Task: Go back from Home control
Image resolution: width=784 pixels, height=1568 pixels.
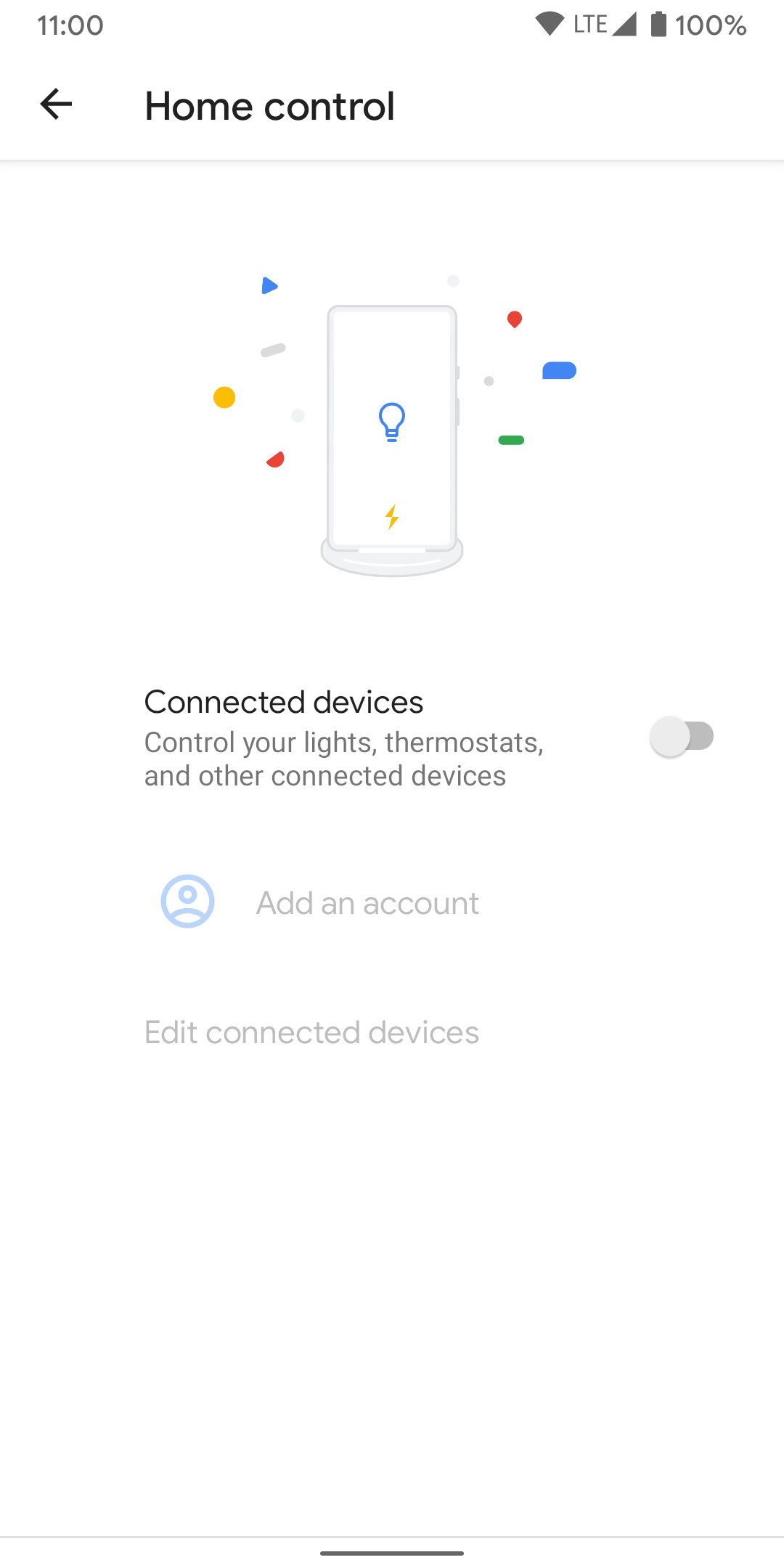Action: [x=56, y=105]
